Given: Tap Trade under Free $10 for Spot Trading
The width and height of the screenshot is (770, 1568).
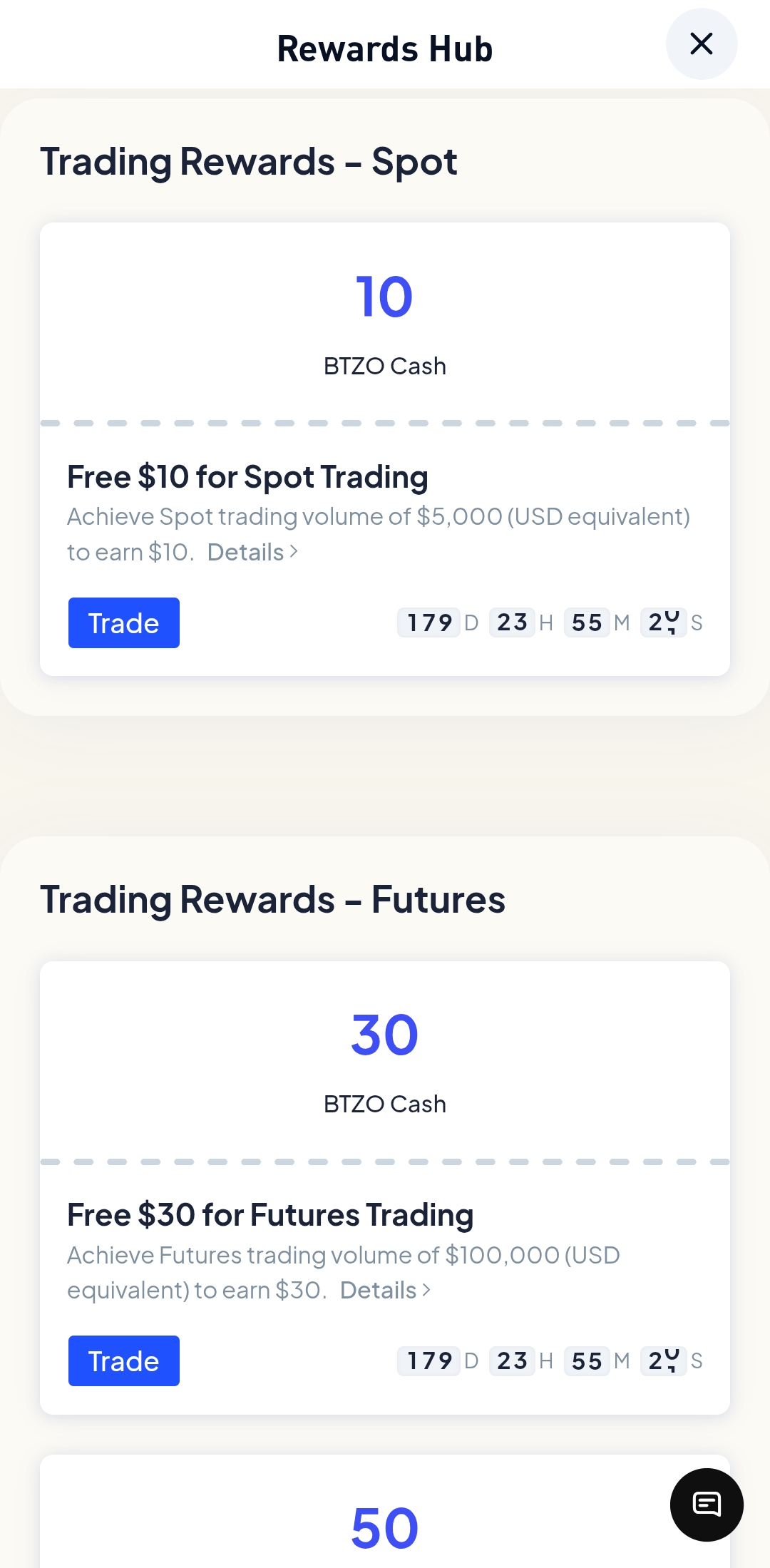Looking at the screenshot, I should click(124, 623).
